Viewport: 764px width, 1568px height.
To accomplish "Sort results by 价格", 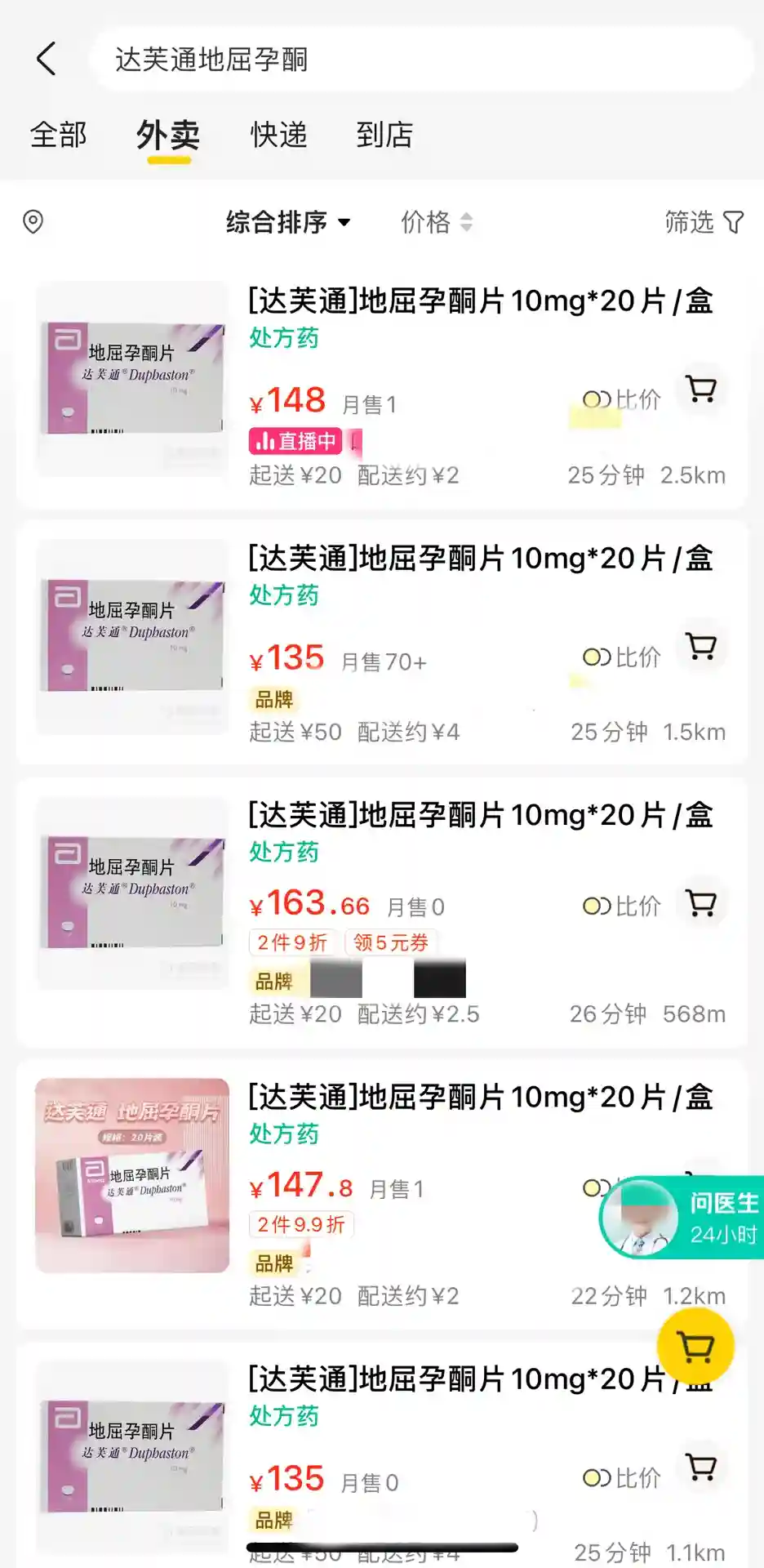I will pyautogui.click(x=436, y=222).
